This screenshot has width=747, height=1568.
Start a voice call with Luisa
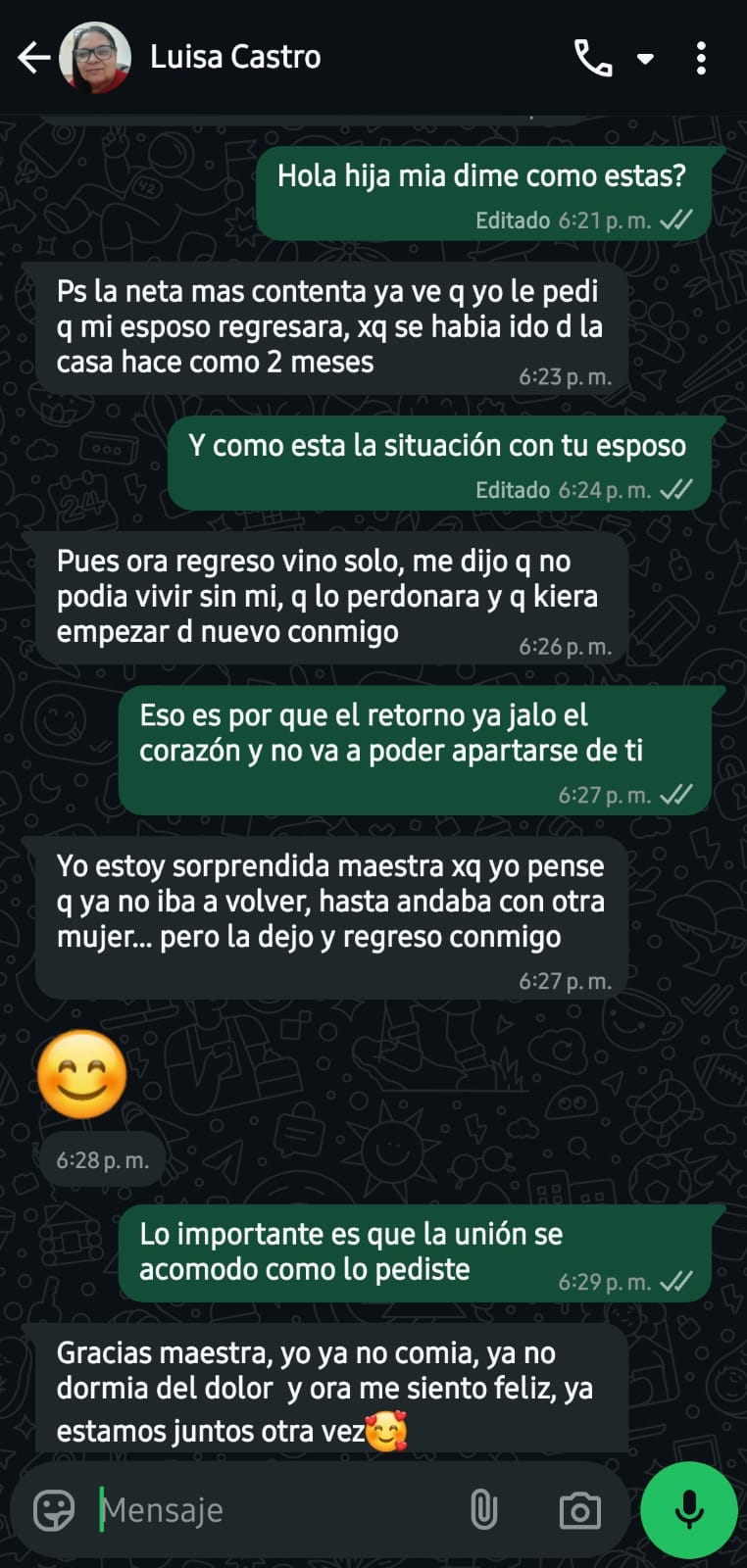(592, 58)
